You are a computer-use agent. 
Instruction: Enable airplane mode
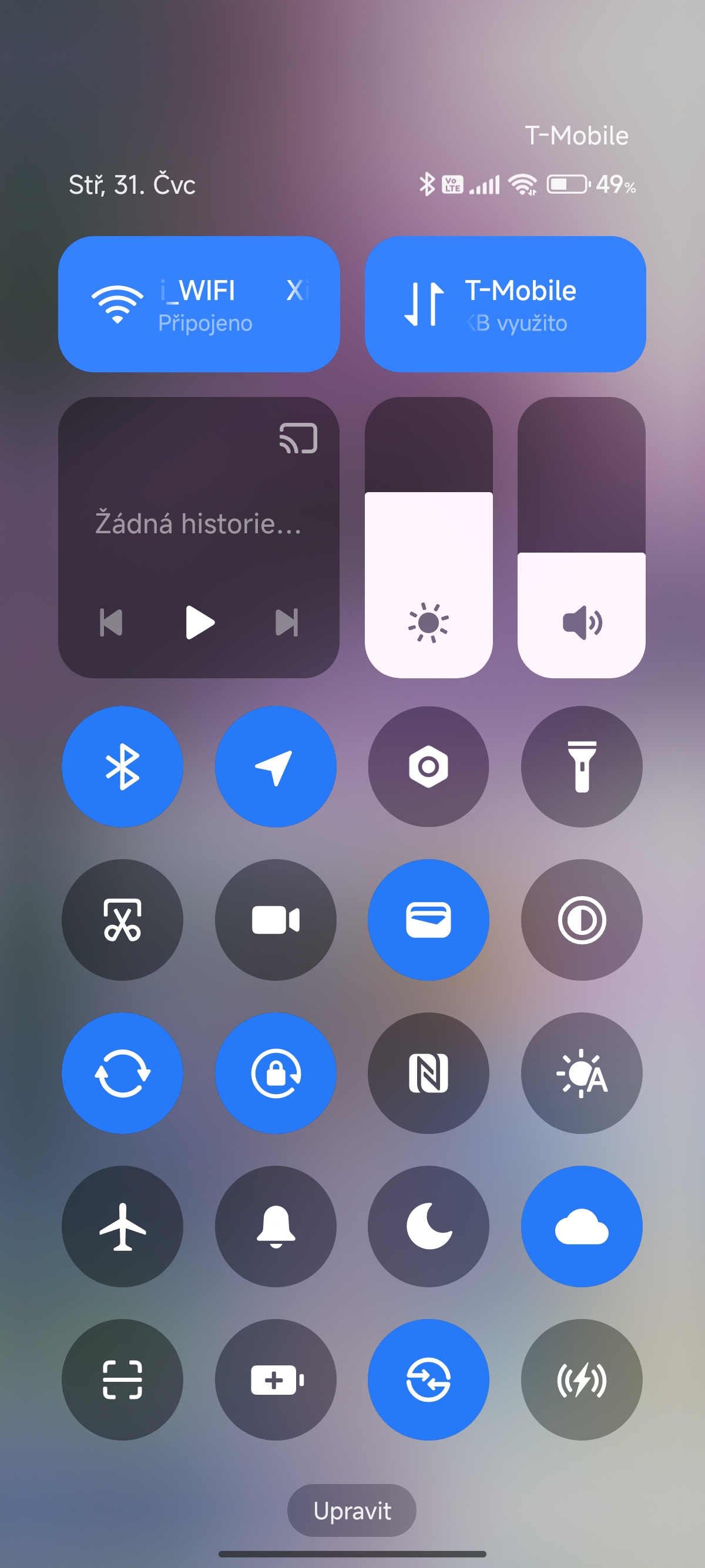click(122, 1227)
